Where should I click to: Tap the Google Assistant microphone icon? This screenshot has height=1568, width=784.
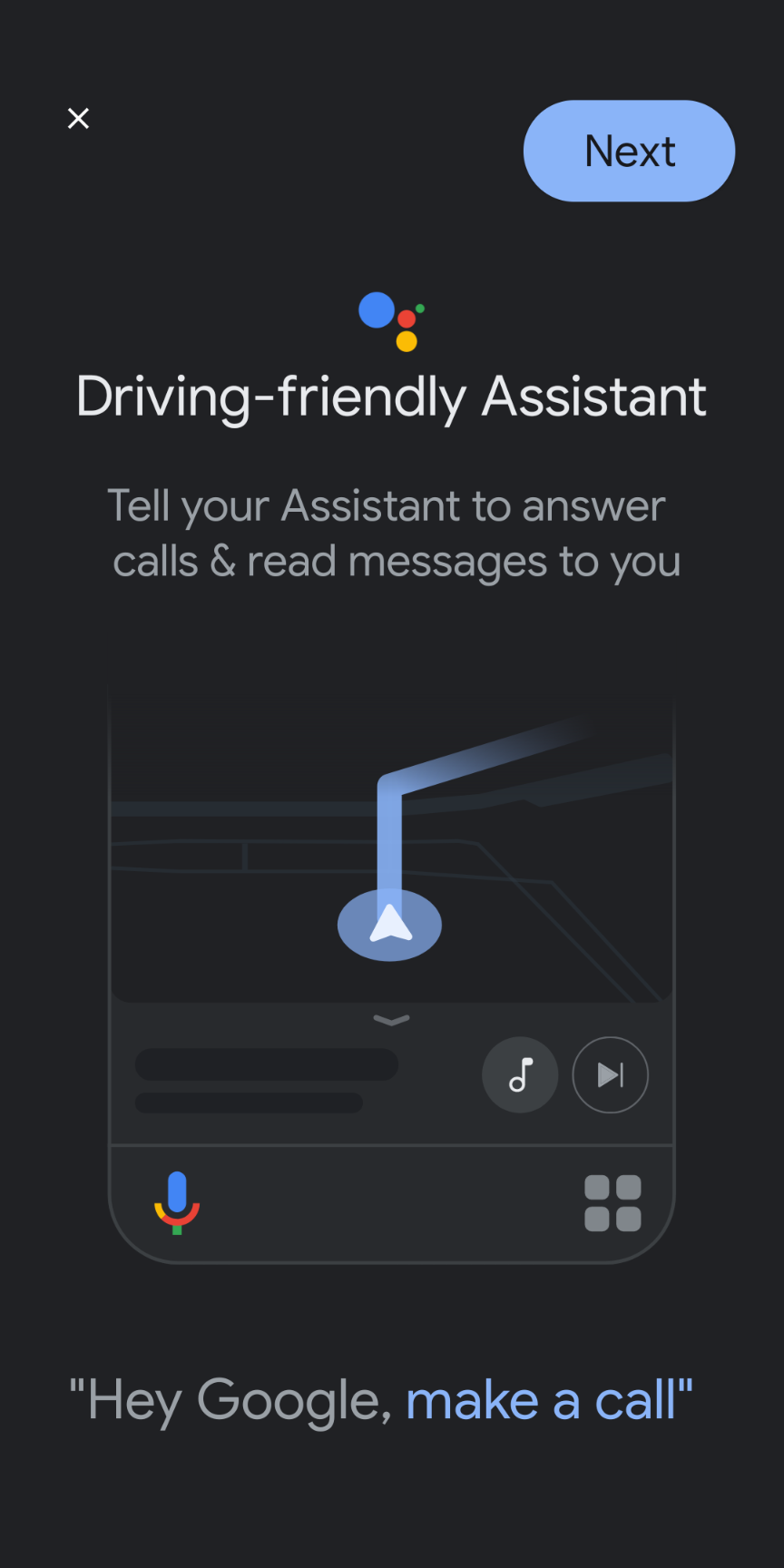click(177, 1201)
